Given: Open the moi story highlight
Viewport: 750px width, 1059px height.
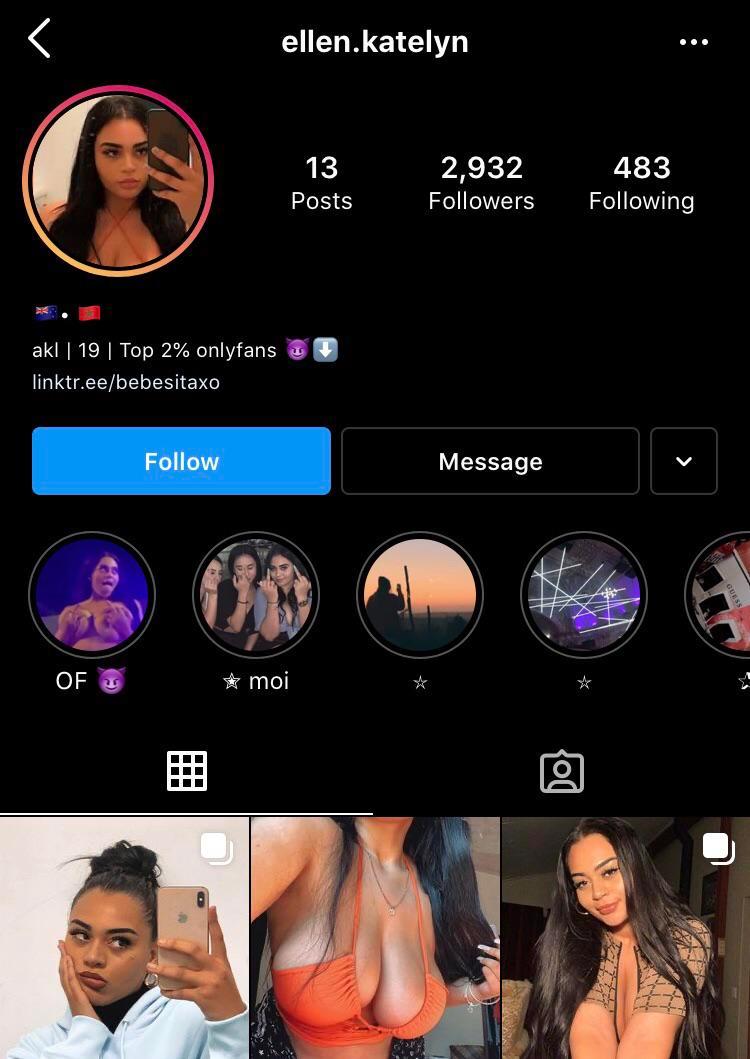Looking at the screenshot, I should (256, 595).
